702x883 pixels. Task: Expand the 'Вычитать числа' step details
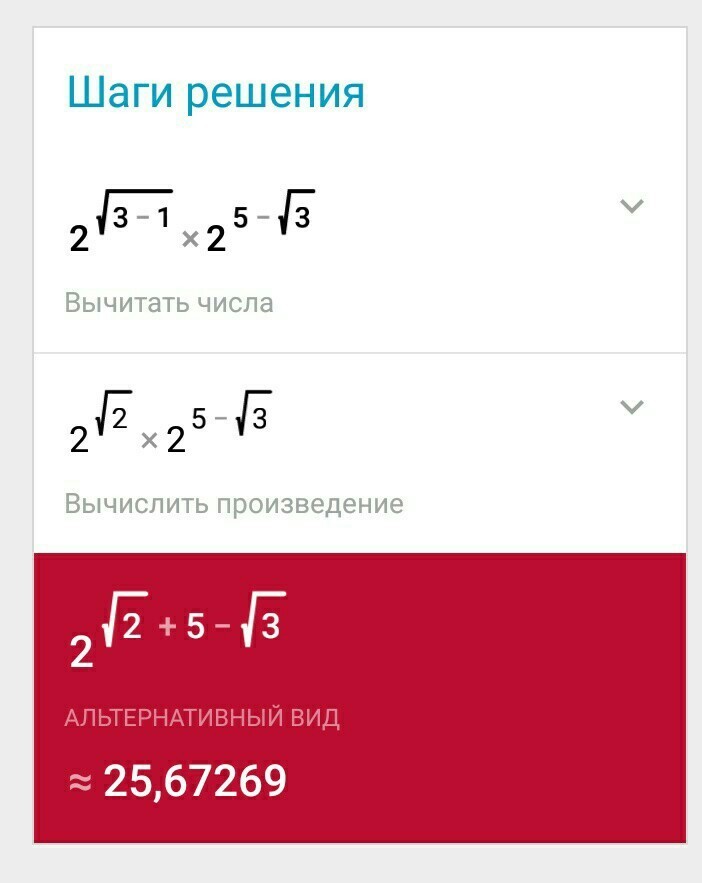coord(631,207)
